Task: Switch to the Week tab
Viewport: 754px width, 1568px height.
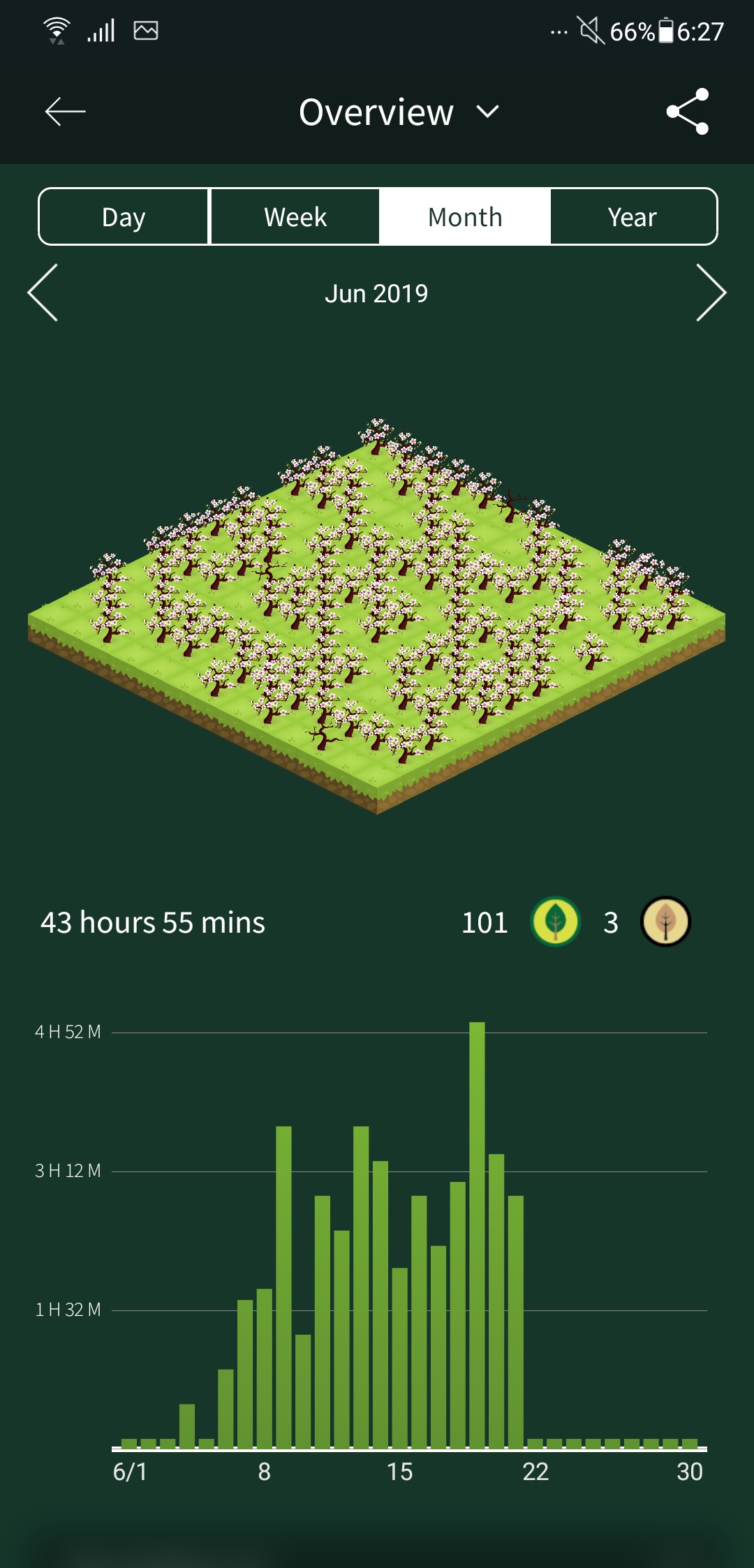Action: [295, 217]
